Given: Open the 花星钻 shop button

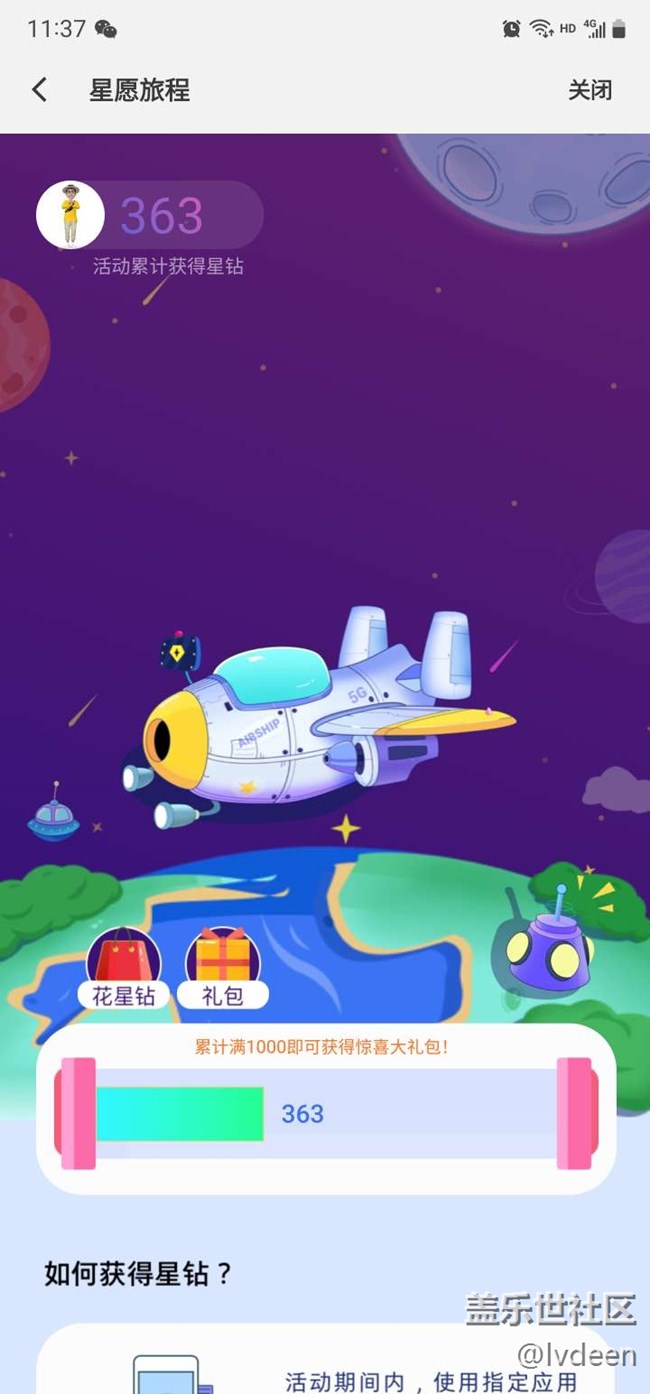Looking at the screenshot, I should [x=123, y=968].
